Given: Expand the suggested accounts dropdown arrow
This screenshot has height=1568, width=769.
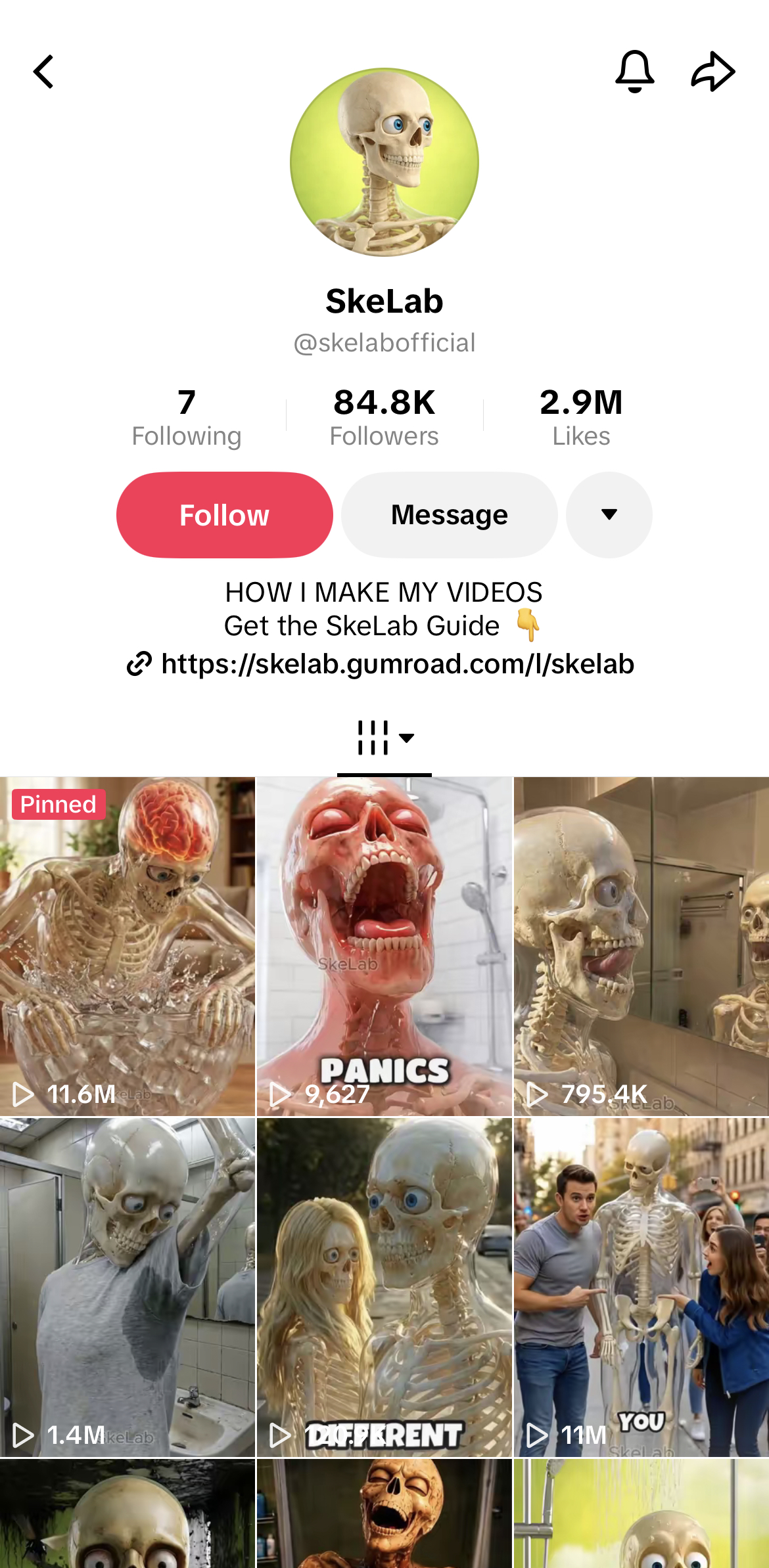Looking at the screenshot, I should coord(609,515).
